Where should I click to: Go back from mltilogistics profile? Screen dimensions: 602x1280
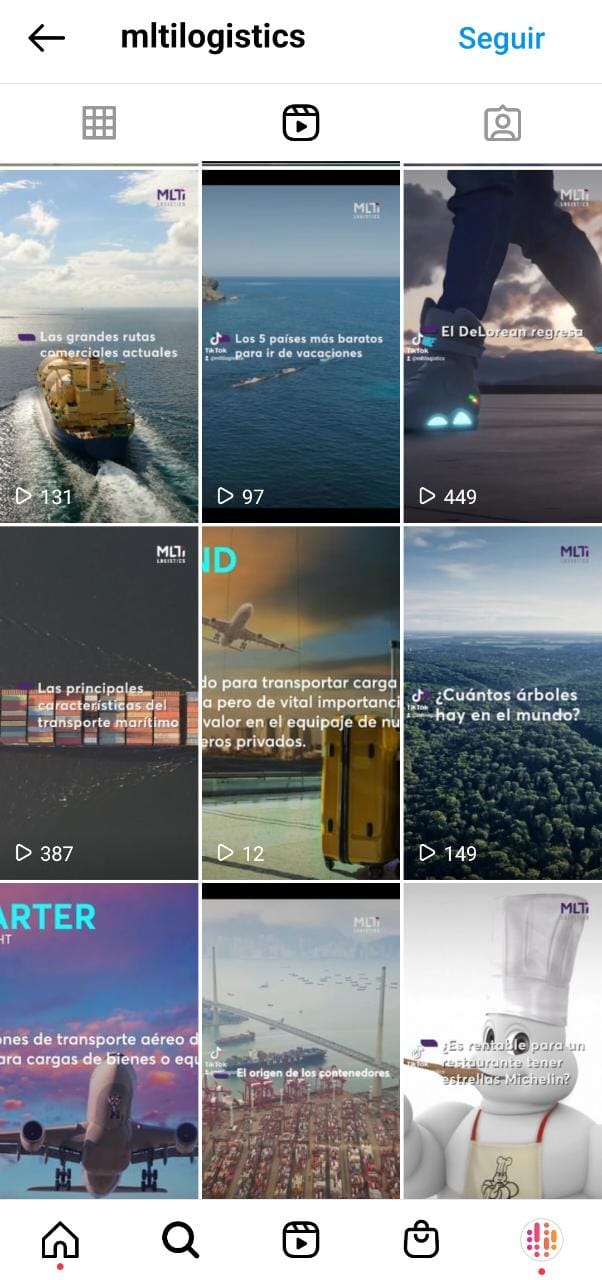tap(46, 39)
